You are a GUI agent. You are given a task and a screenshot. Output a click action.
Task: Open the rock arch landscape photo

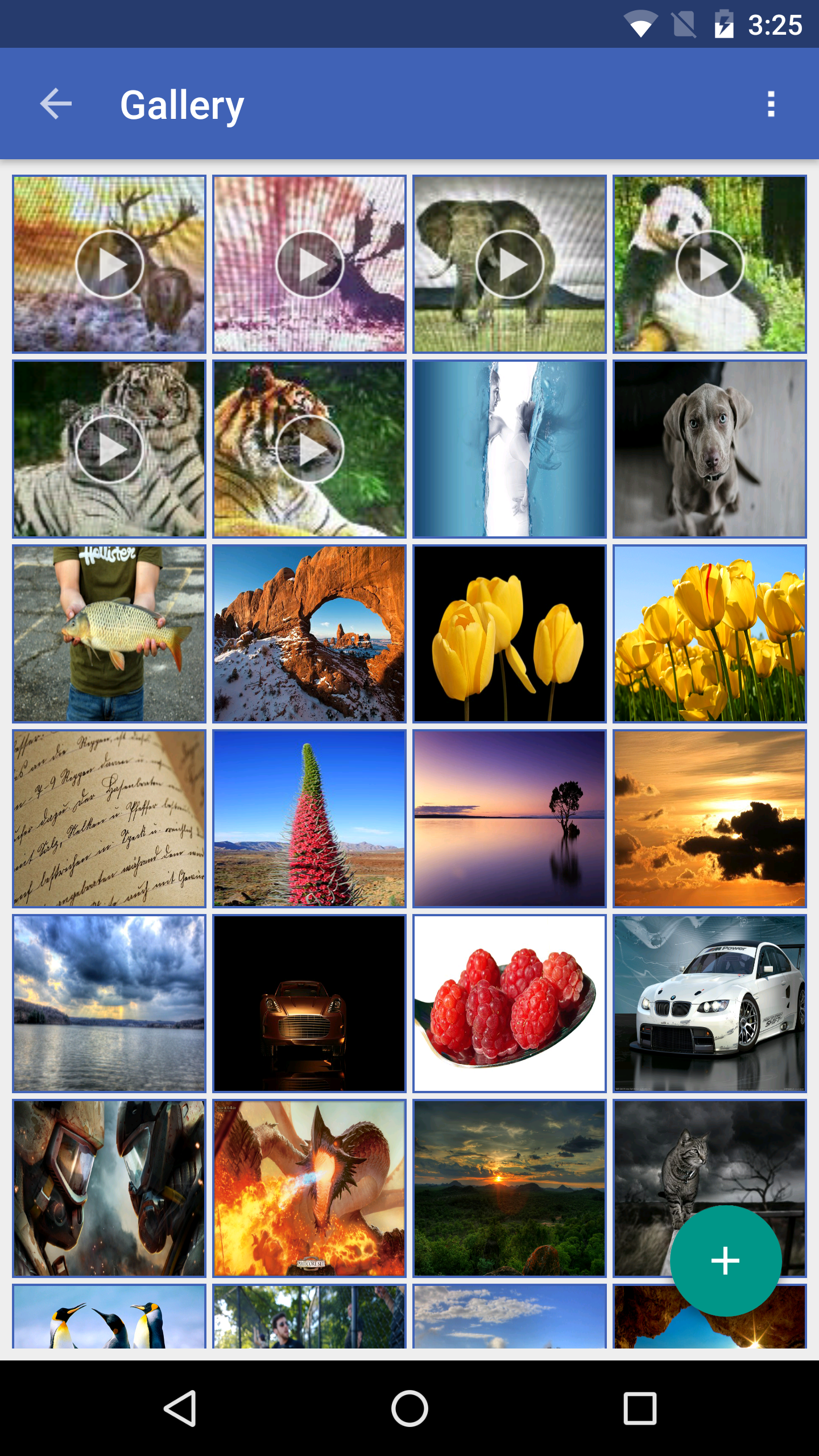(309, 634)
